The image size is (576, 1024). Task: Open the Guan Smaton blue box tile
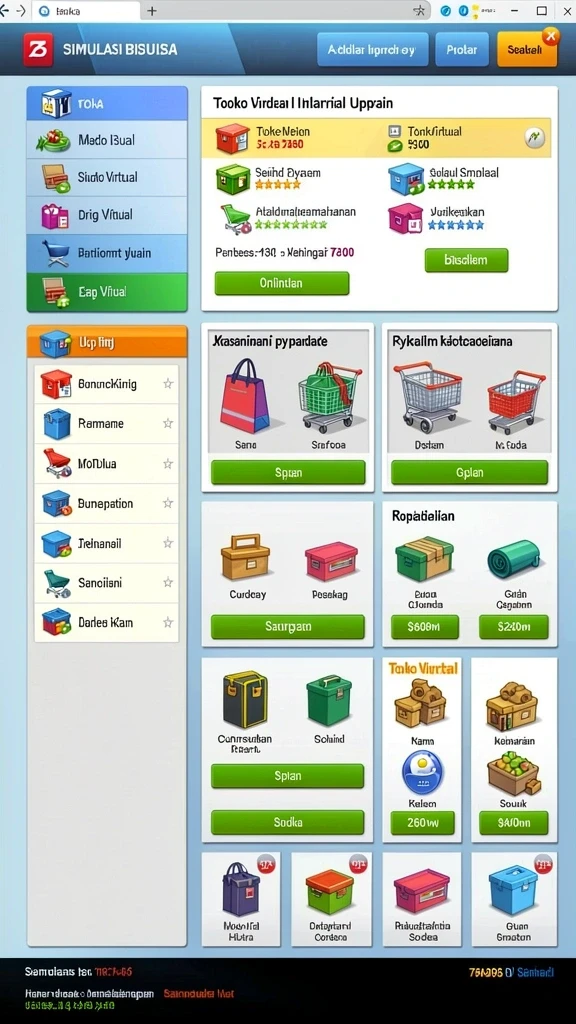(513, 899)
